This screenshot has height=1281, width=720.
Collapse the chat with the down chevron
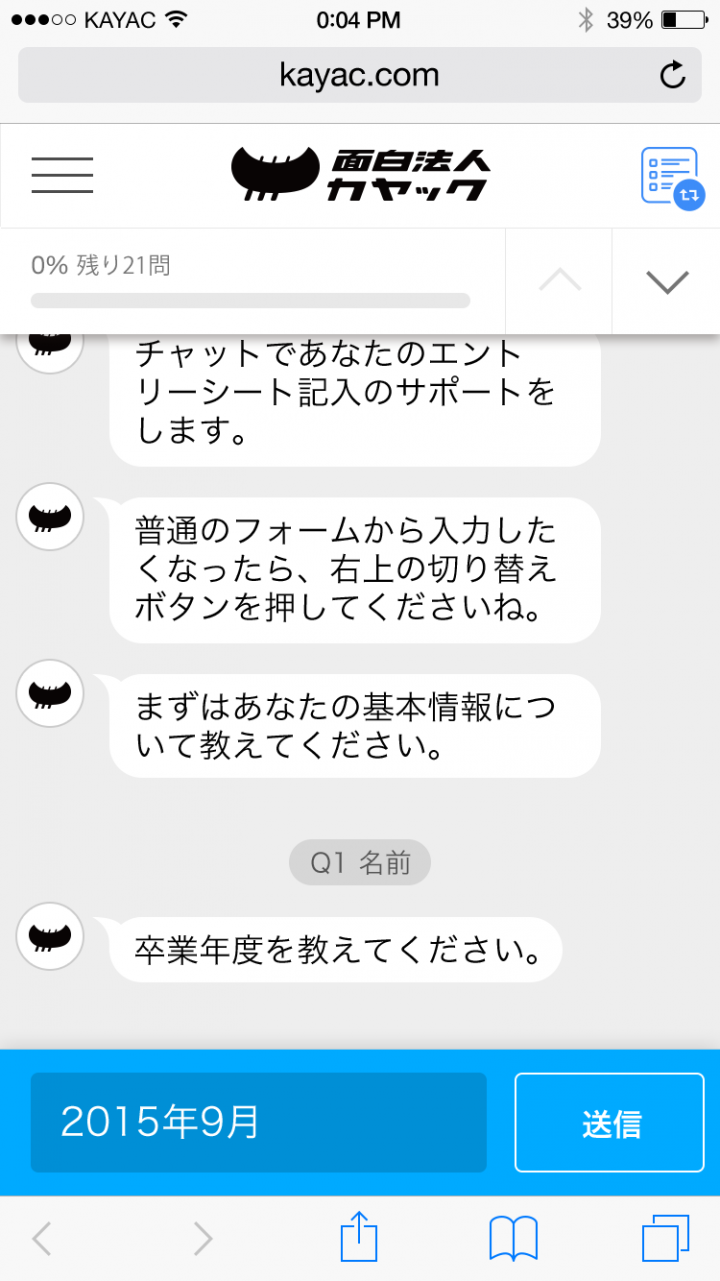[666, 281]
